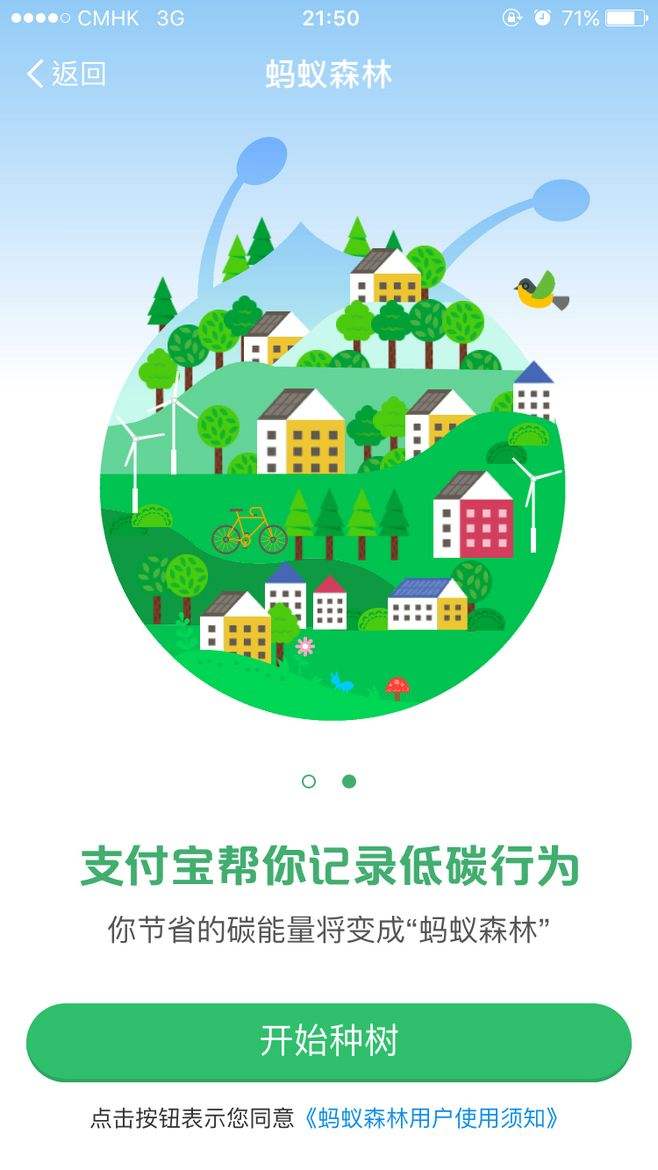This screenshot has width=658, height=1170.
Task: Tap 开始种树 to start planting trees
Action: point(329,1041)
